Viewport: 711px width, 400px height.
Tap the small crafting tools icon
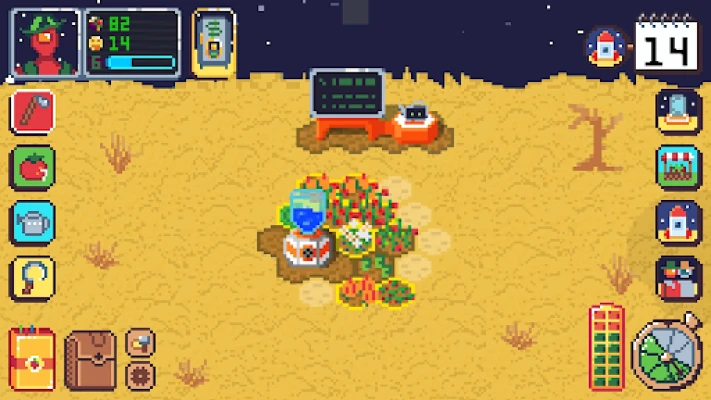[141, 342]
